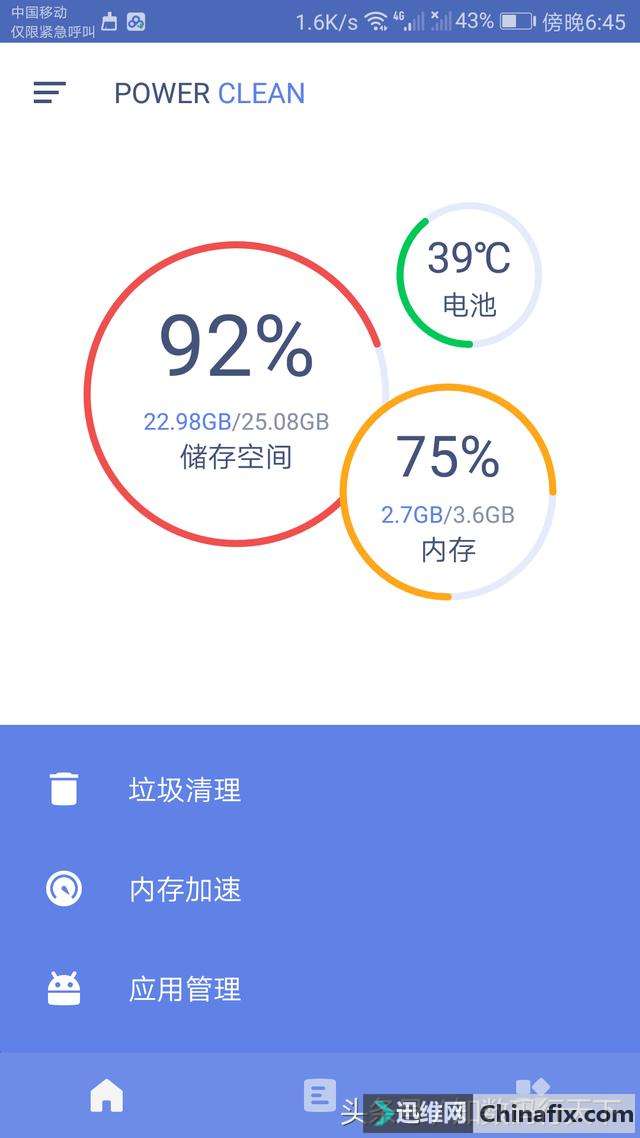Start 垃圾清理 junk cleaning

point(320,790)
